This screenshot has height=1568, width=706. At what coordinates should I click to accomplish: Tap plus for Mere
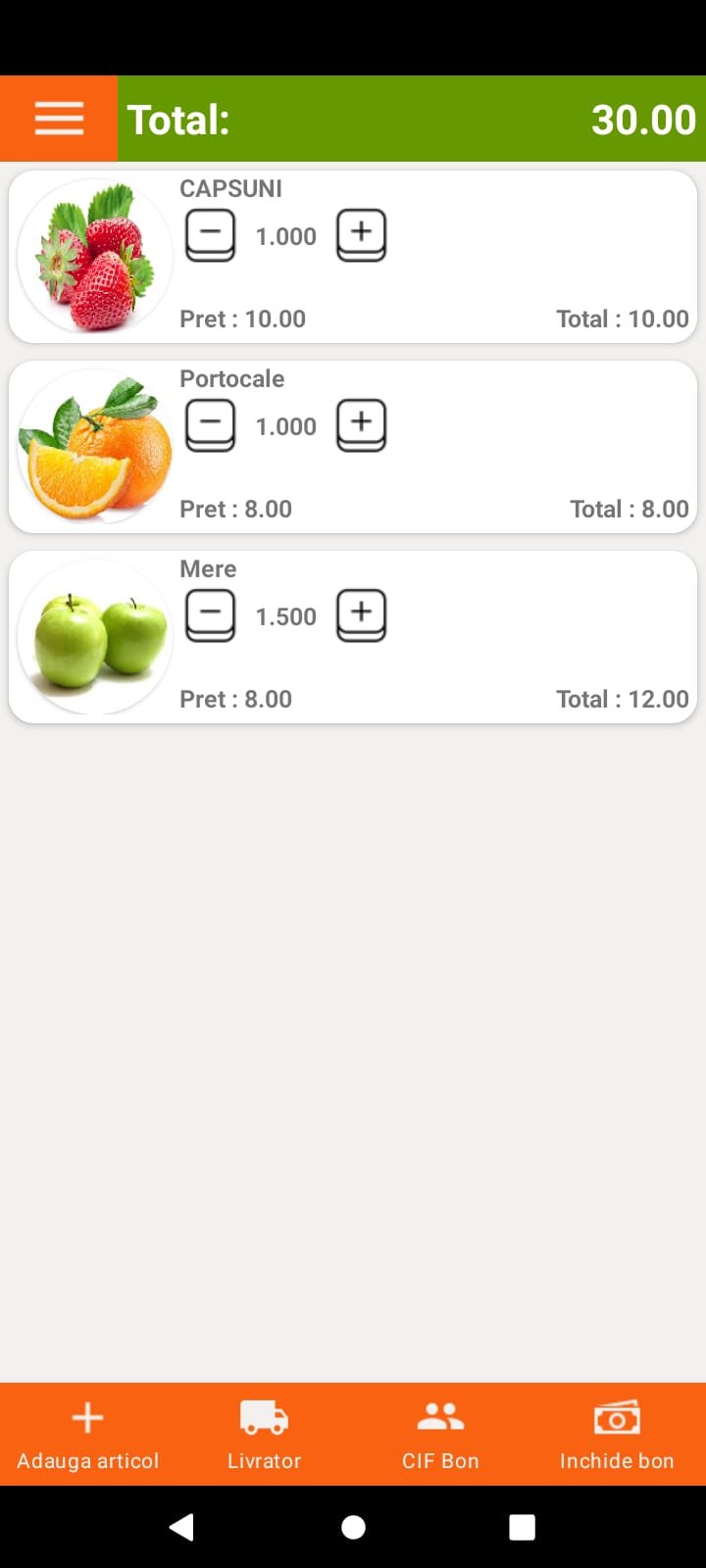361,615
